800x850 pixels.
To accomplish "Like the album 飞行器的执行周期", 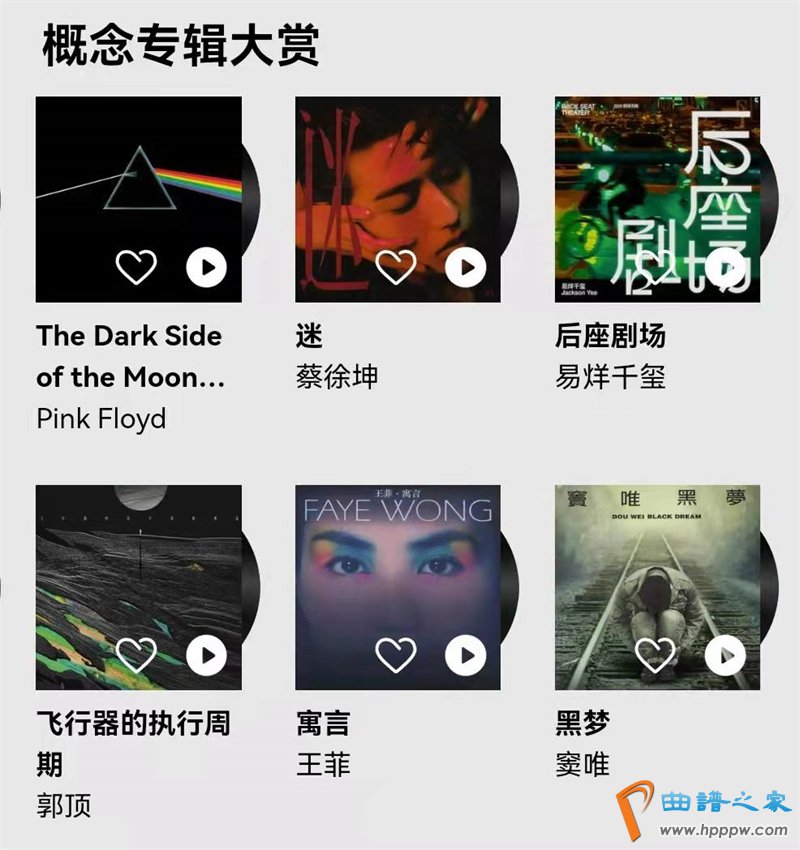I will (137, 655).
